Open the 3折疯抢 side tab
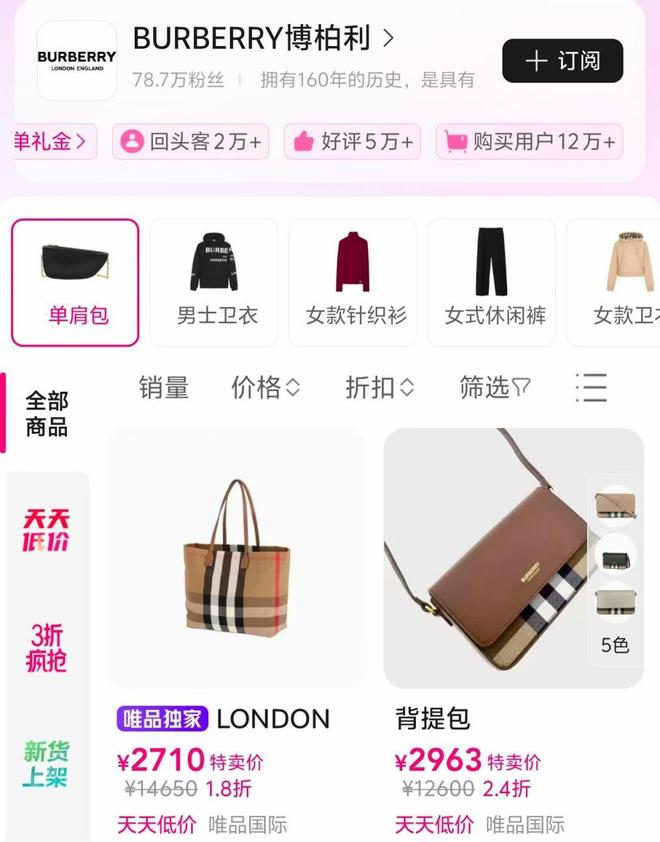 (x=46, y=647)
